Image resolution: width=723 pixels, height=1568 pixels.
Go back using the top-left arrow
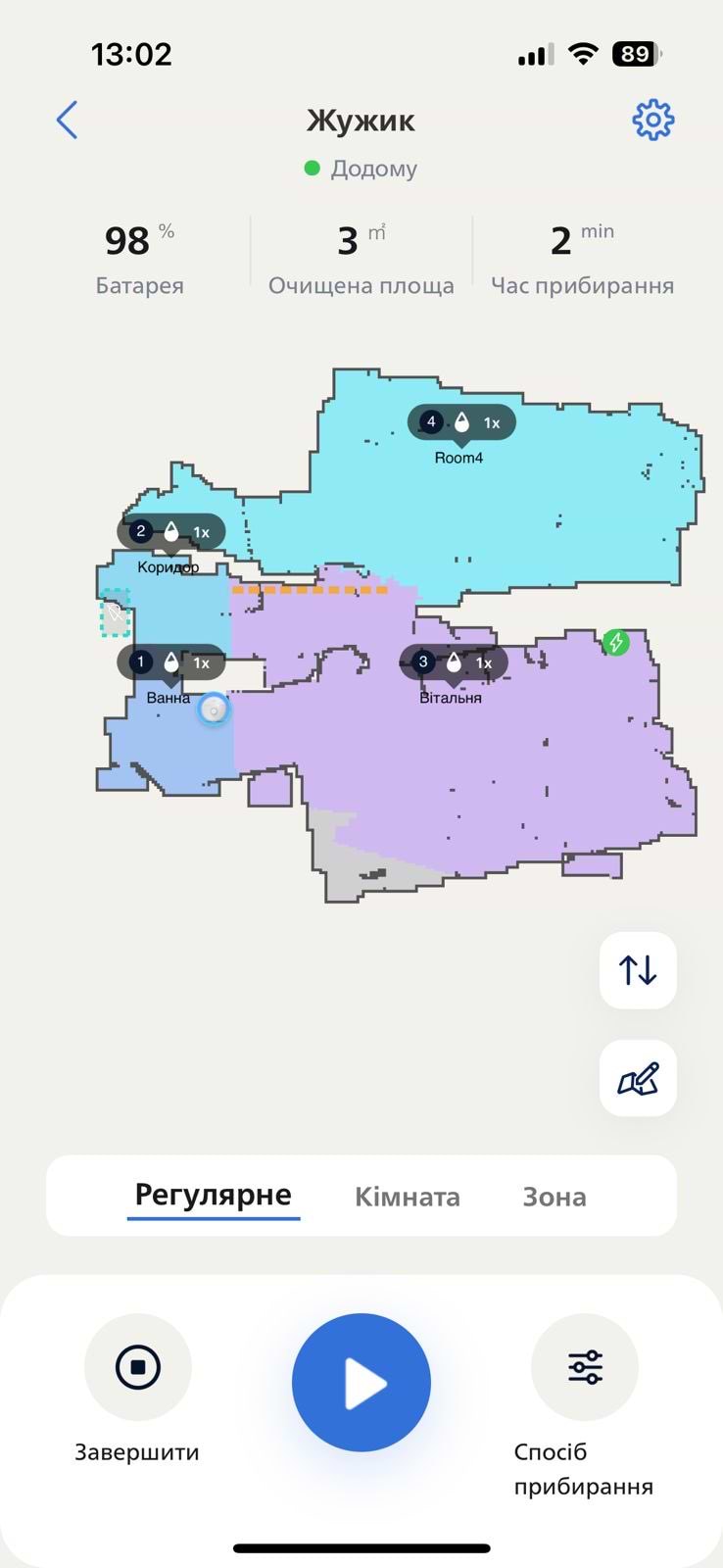(67, 121)
